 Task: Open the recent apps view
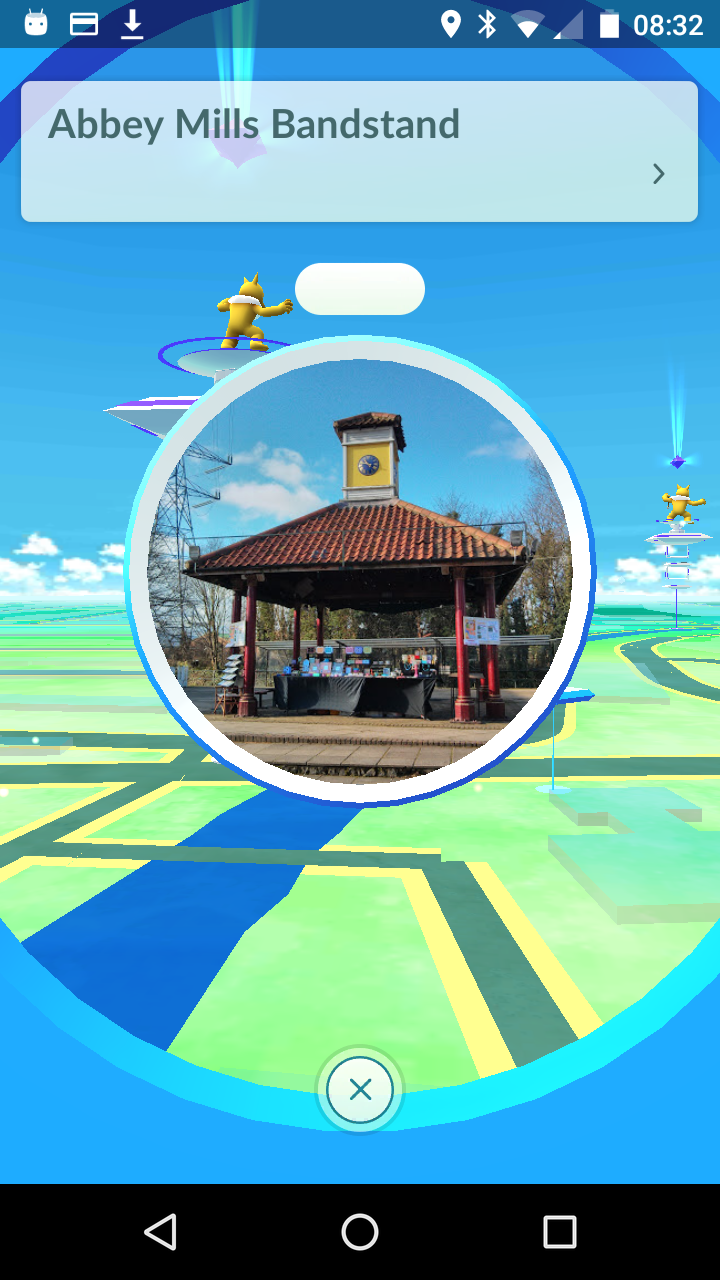[559, 1232]
